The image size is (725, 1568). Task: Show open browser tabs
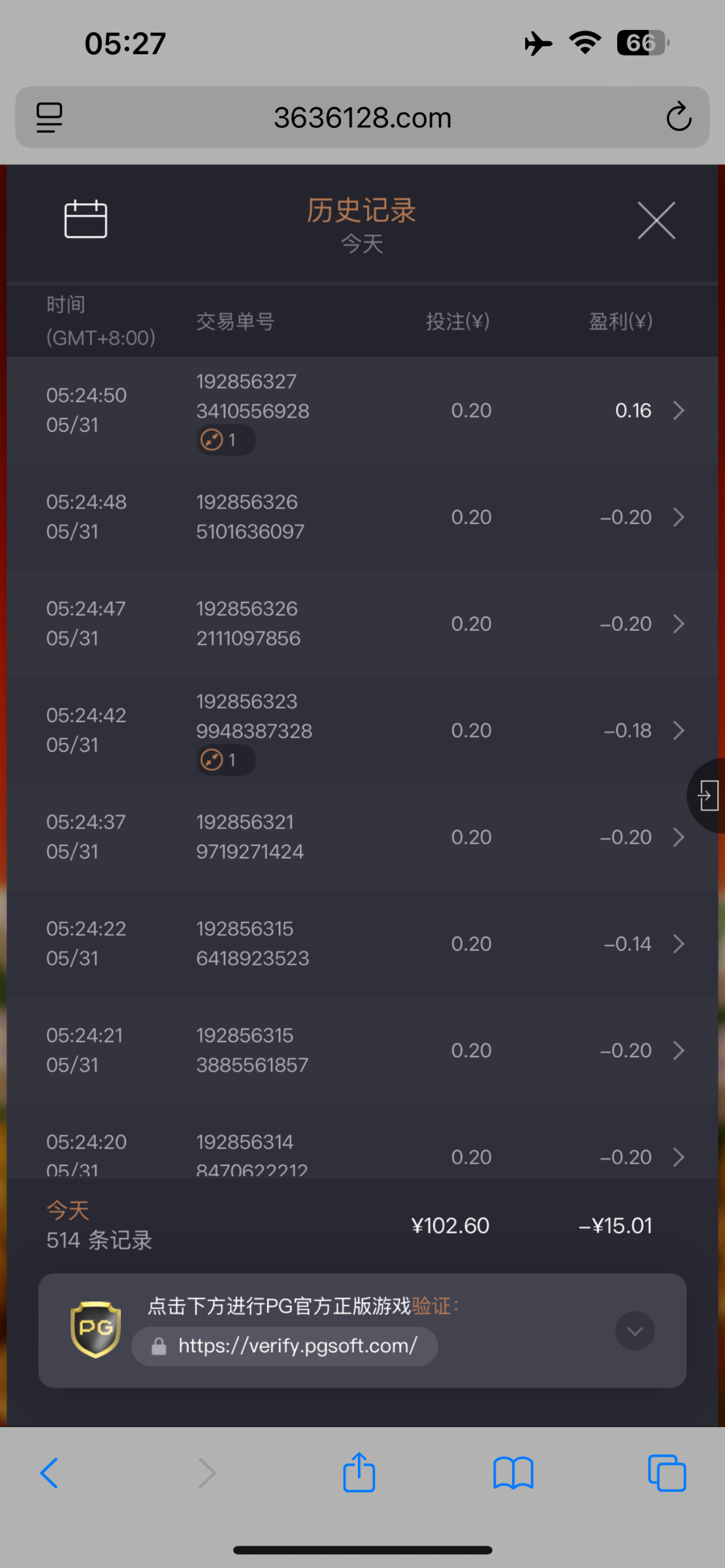pyautogui.click(x=667, y=1473)
